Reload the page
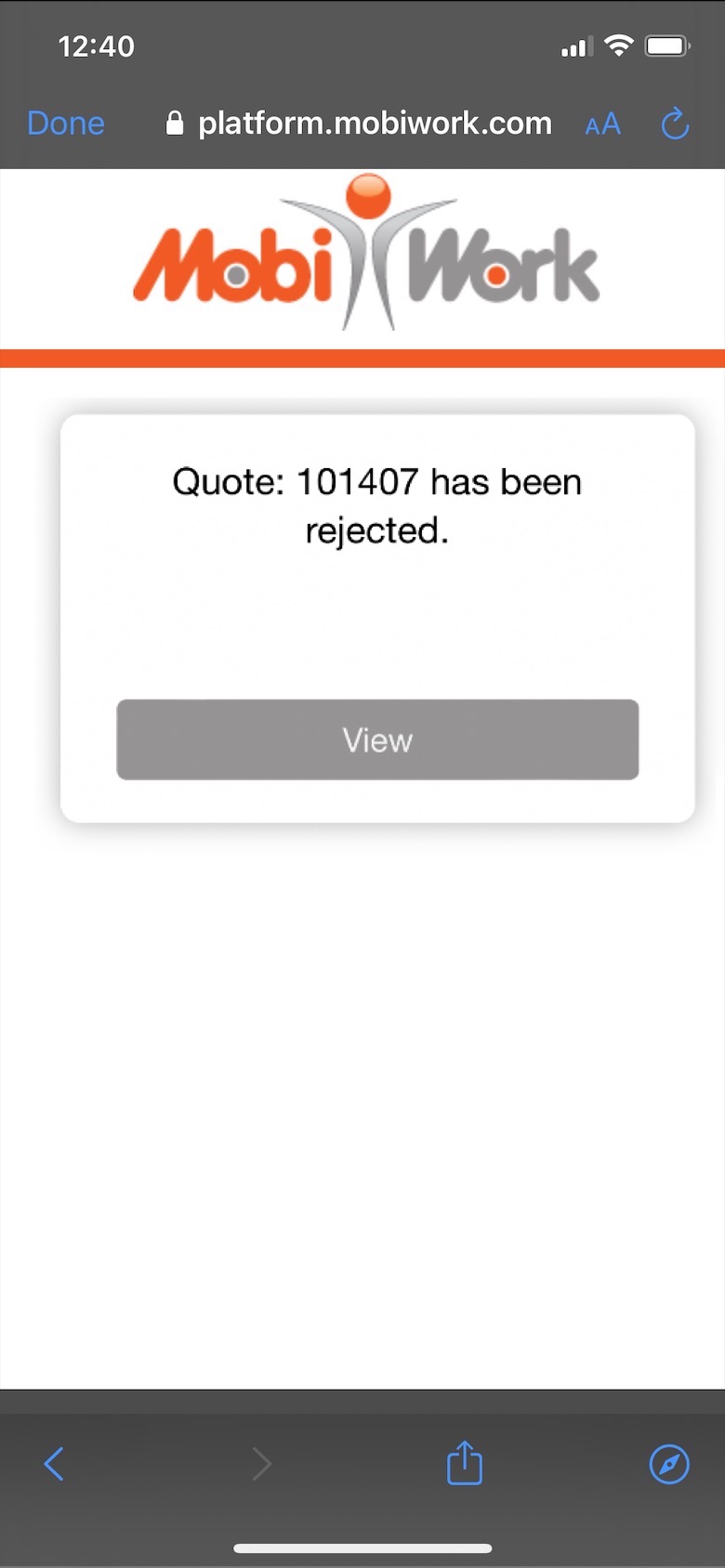Image resolution: width=725 pixels, height=1568 pixels. tap(675, 124)
